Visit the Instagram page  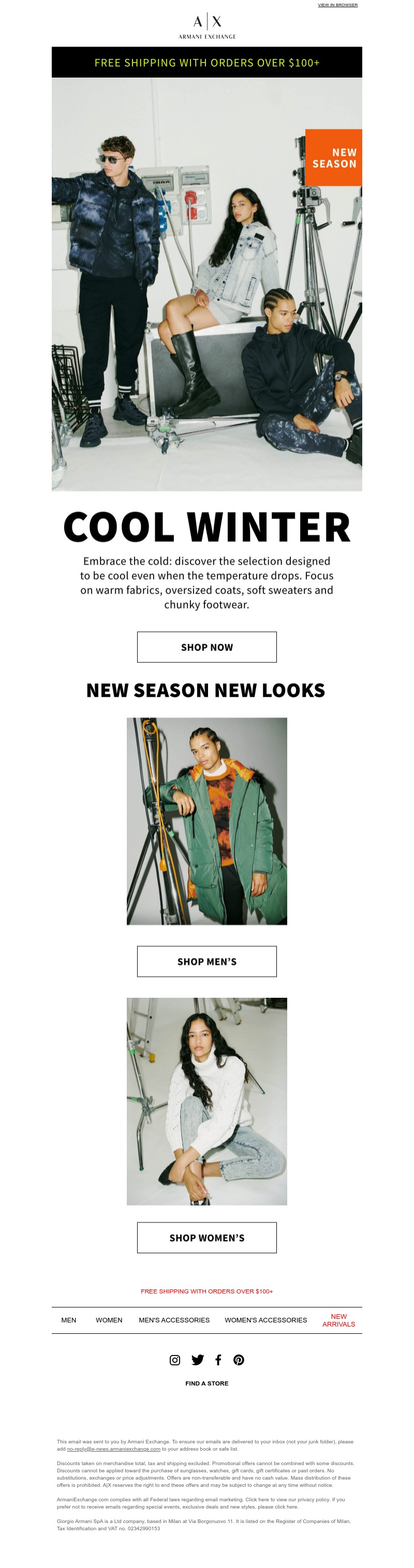click(x=175, y=1360)
